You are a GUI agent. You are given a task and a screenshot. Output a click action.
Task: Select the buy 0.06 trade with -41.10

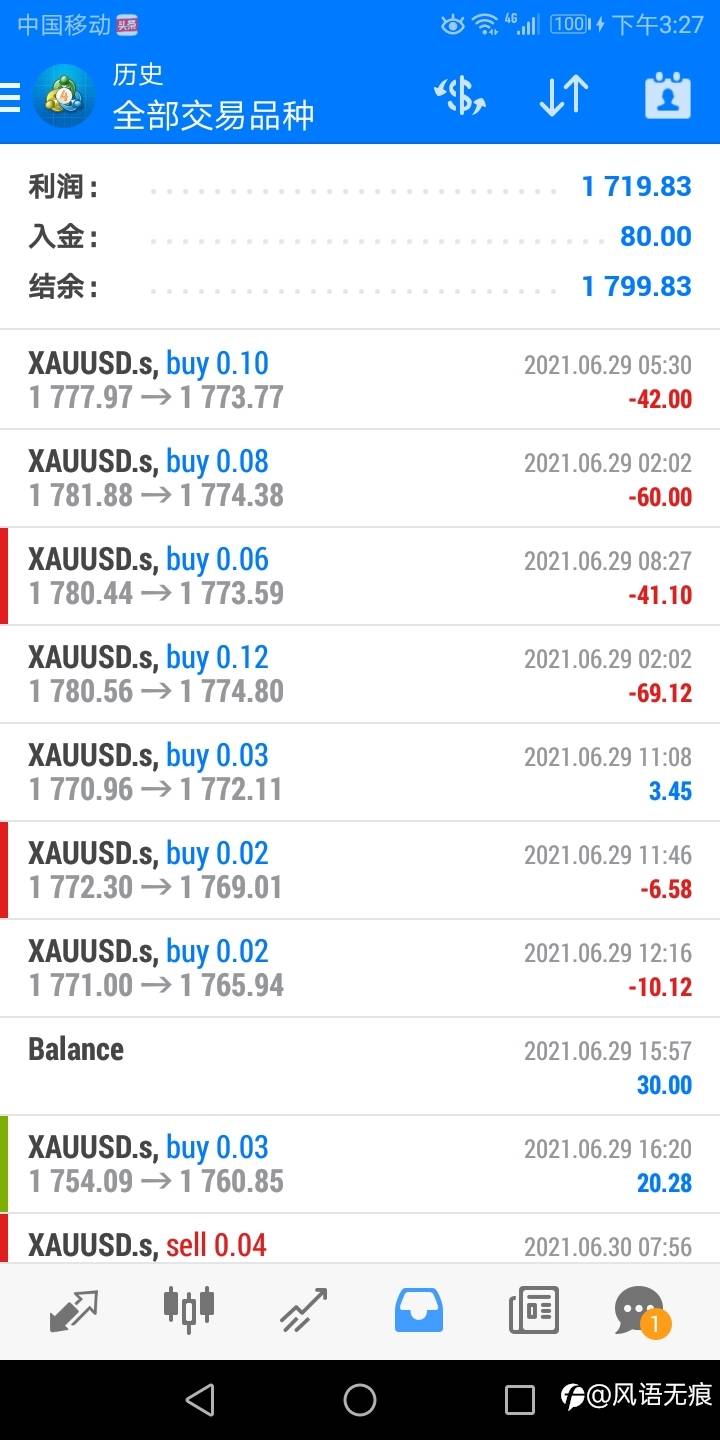pyautogui.click(x=360, y=577)
